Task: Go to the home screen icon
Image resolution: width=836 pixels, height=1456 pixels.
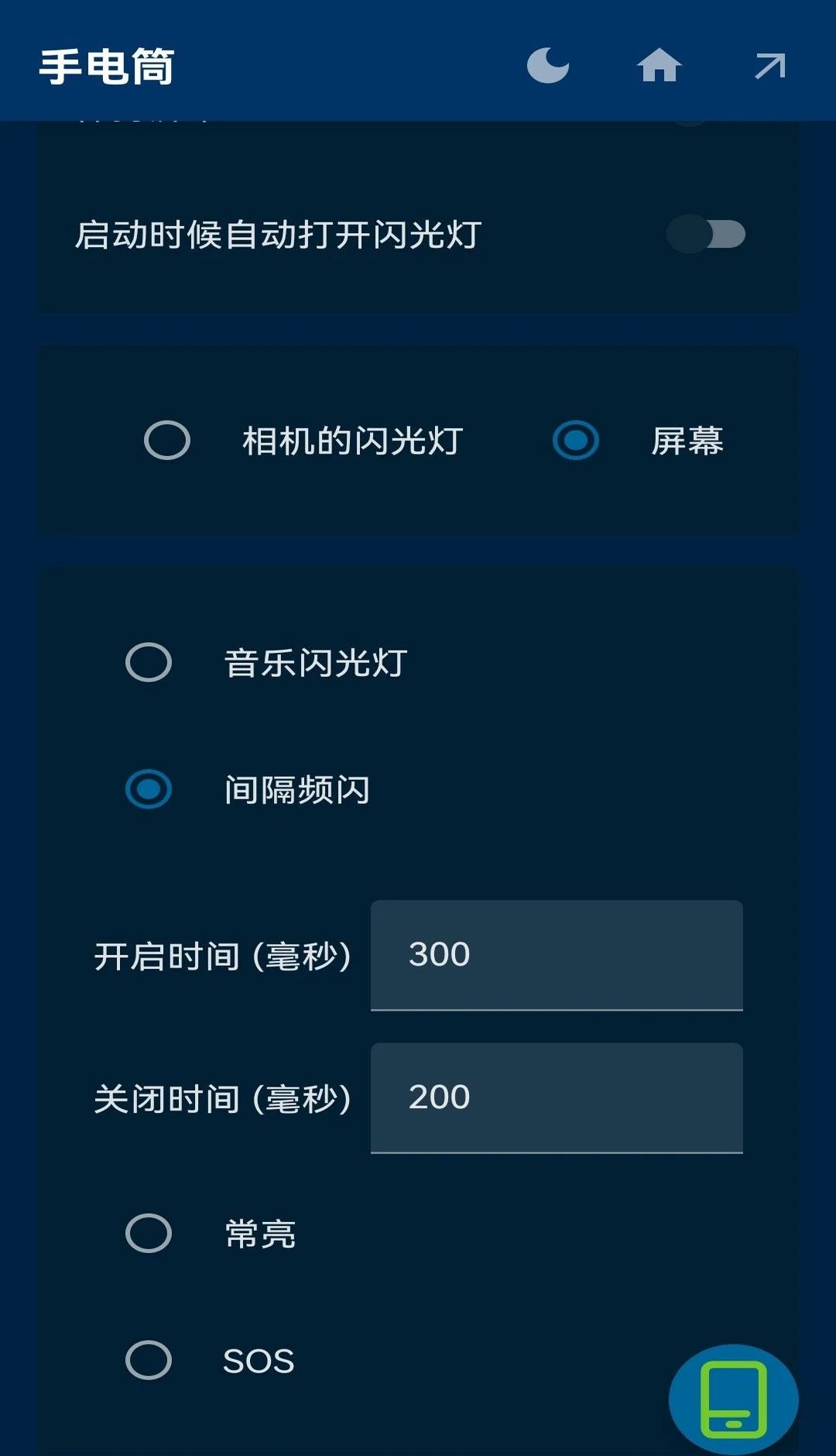Action: coord(659,65)
